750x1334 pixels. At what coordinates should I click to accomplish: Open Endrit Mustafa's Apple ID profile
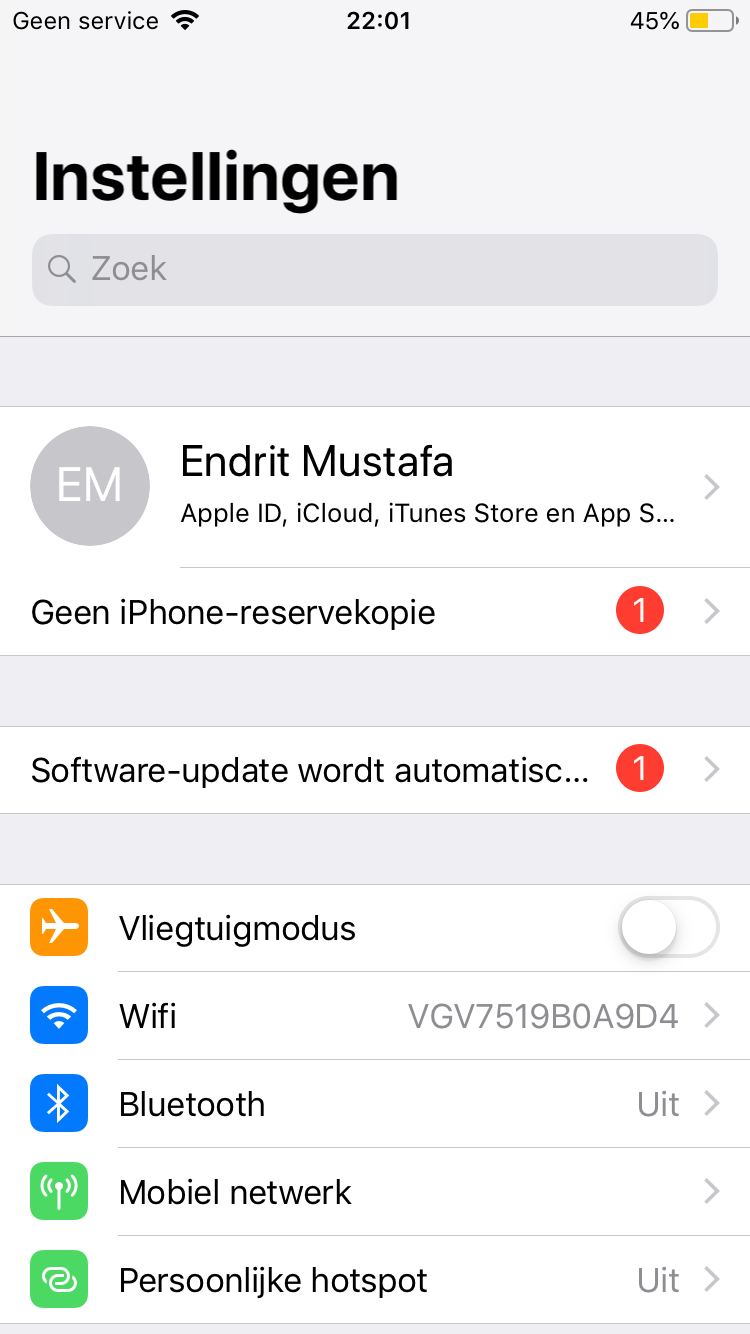pyautogui.click(x=375, y=487)
